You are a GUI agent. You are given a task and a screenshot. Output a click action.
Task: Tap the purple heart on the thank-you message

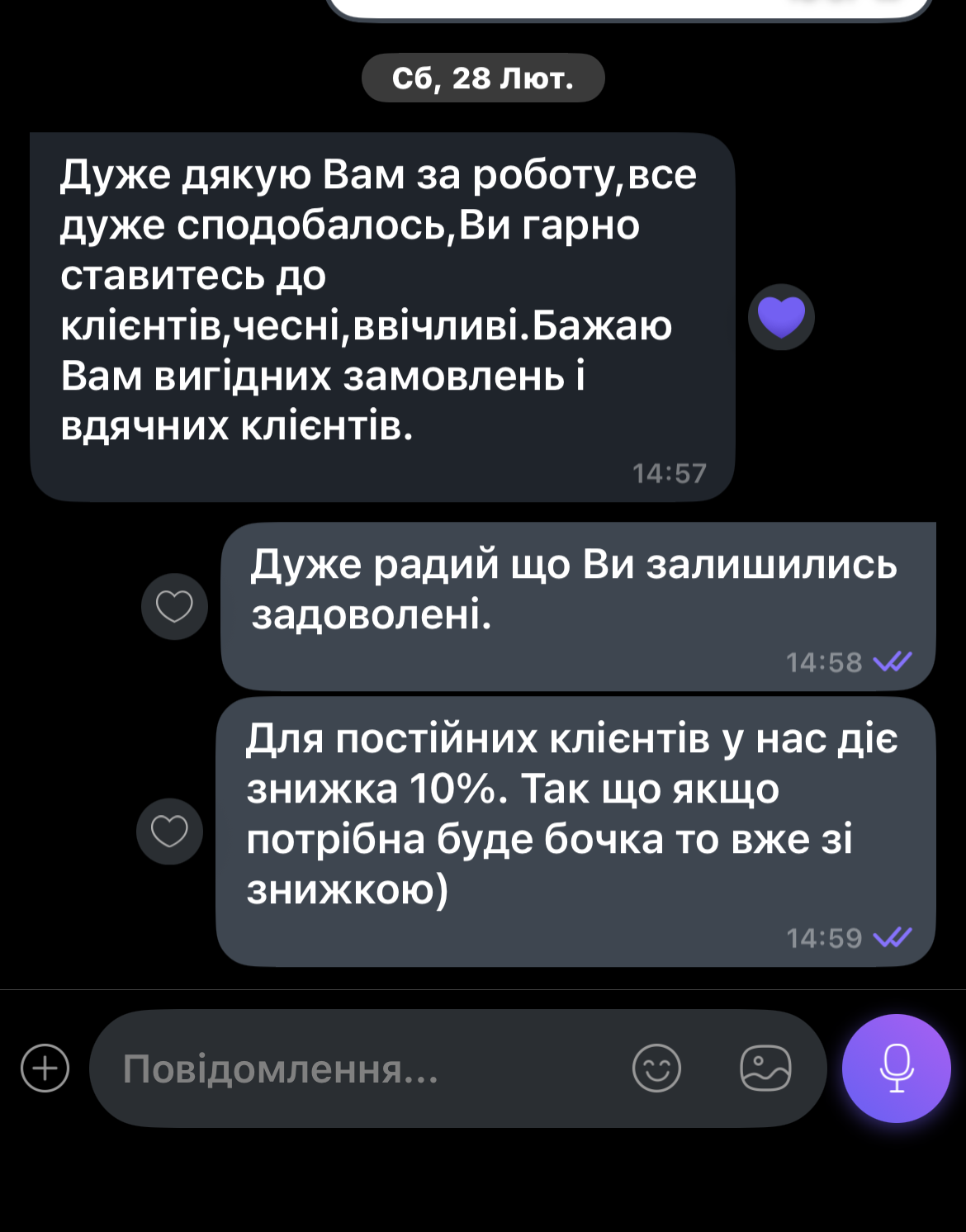coord(781,317)
